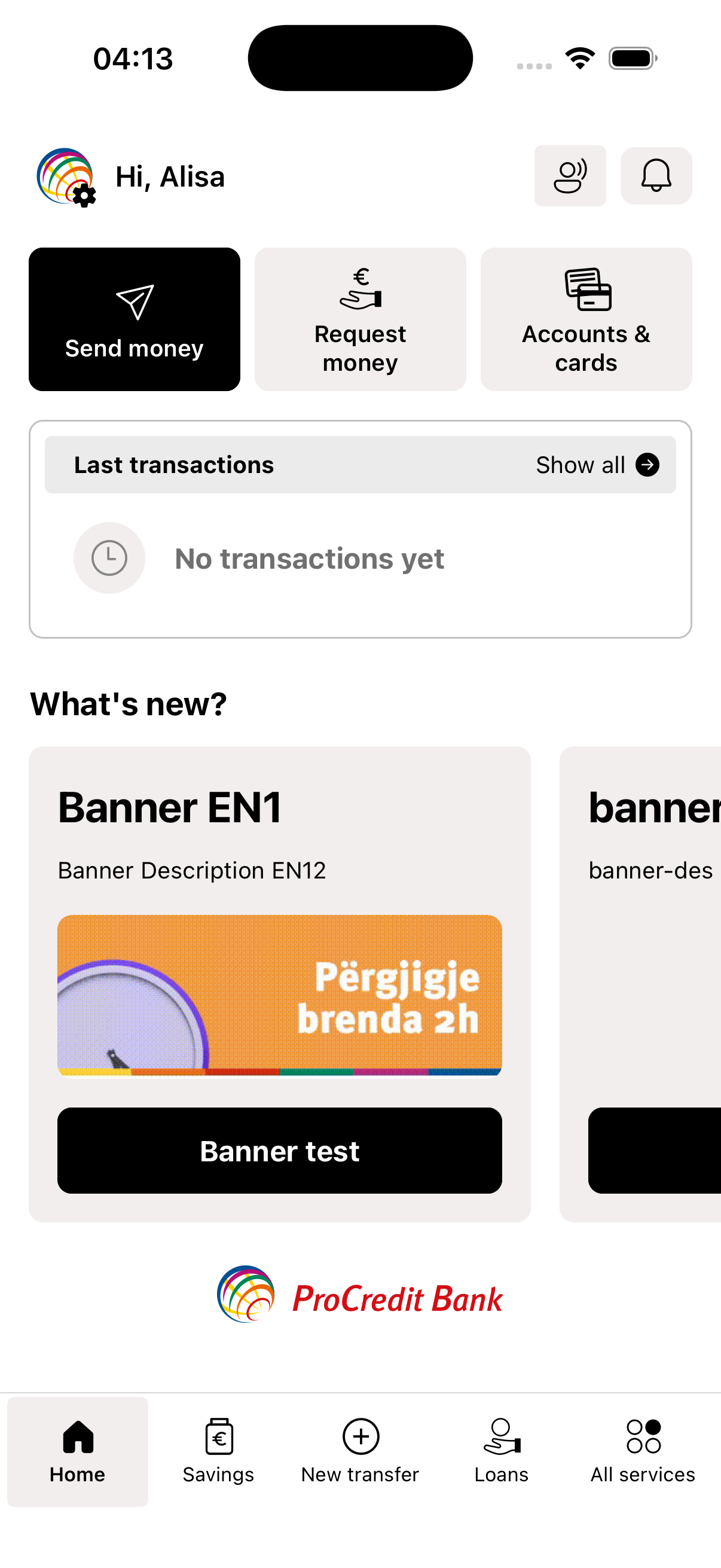Open All services tab

click(x=643, y=1451)
